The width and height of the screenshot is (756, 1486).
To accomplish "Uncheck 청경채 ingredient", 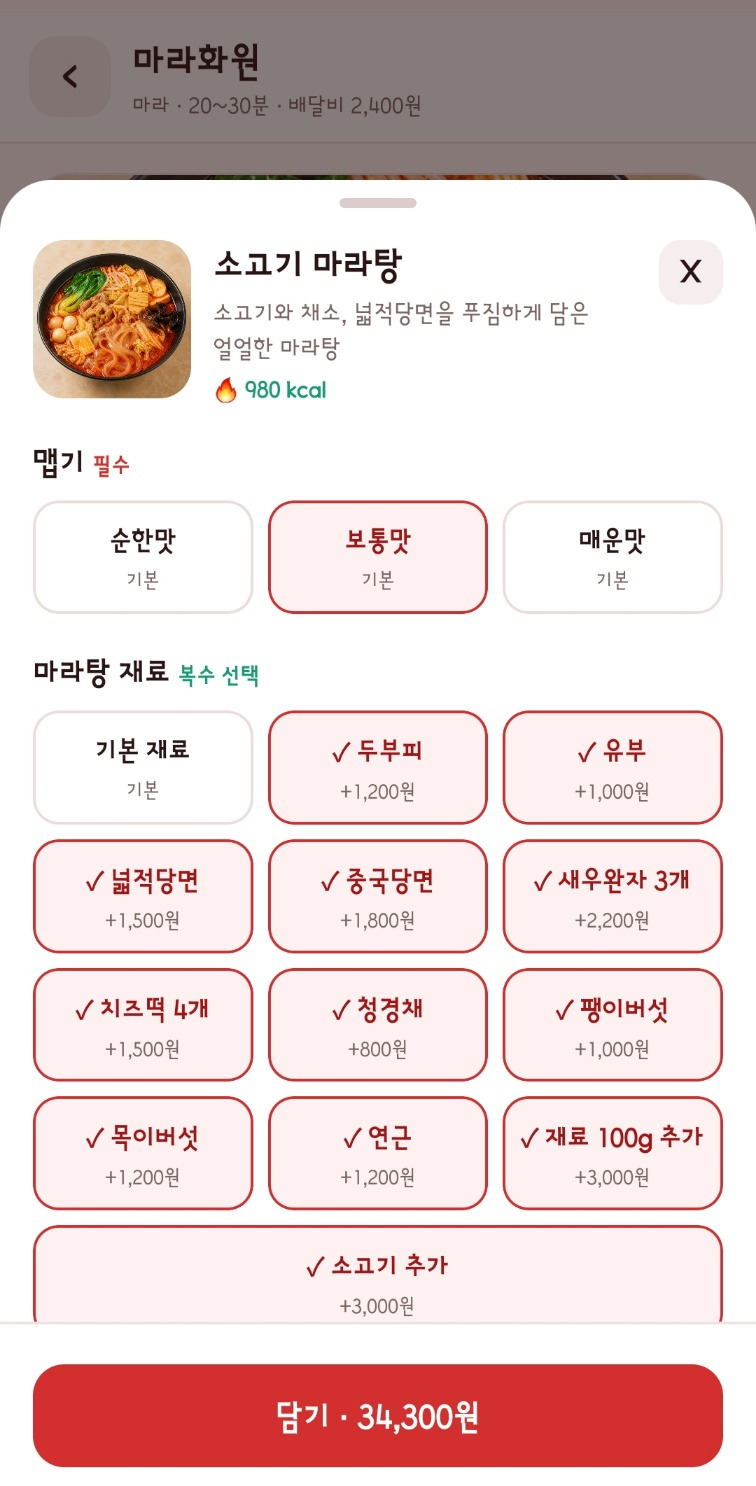I will click(x=378, y=1025).
